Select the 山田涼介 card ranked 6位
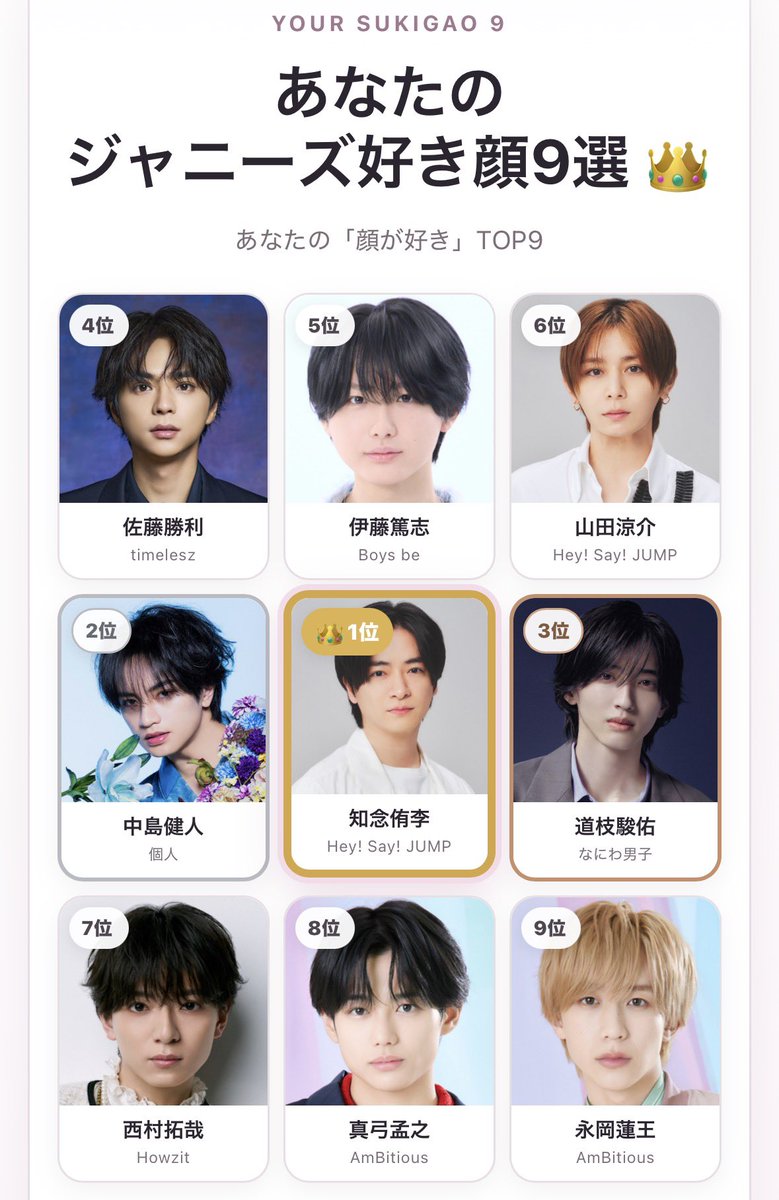 tap(615, 436)
